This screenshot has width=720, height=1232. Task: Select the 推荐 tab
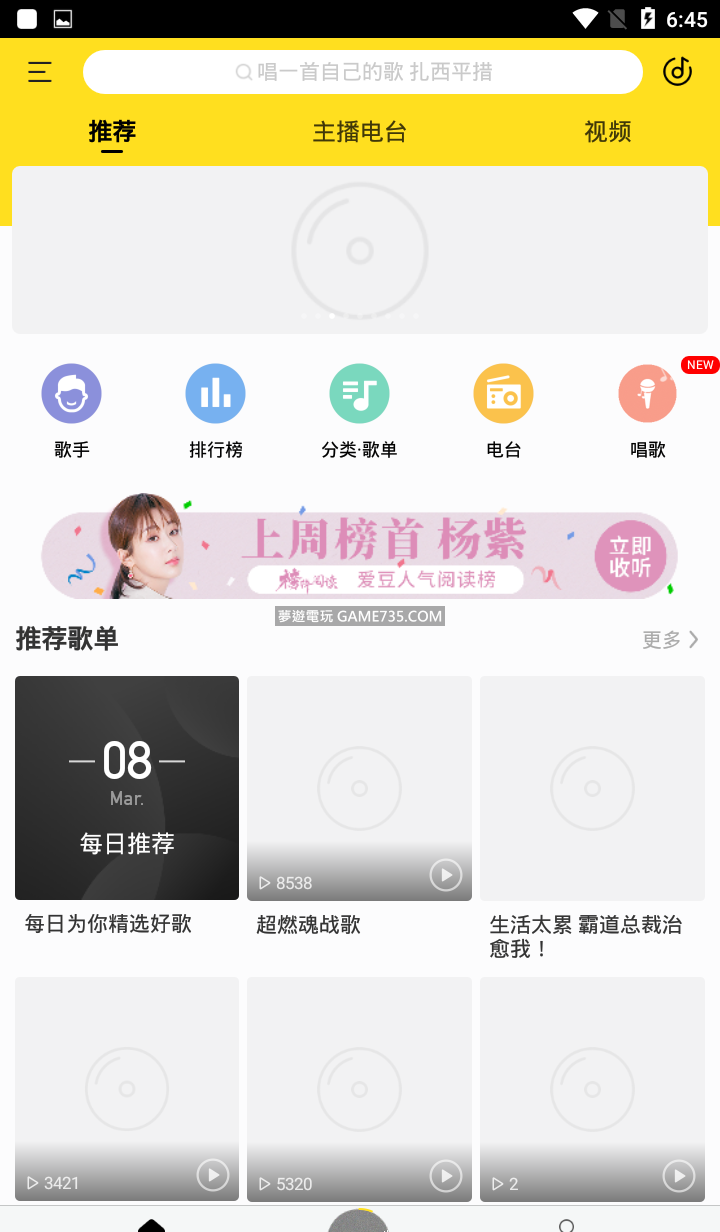point(112,132)
